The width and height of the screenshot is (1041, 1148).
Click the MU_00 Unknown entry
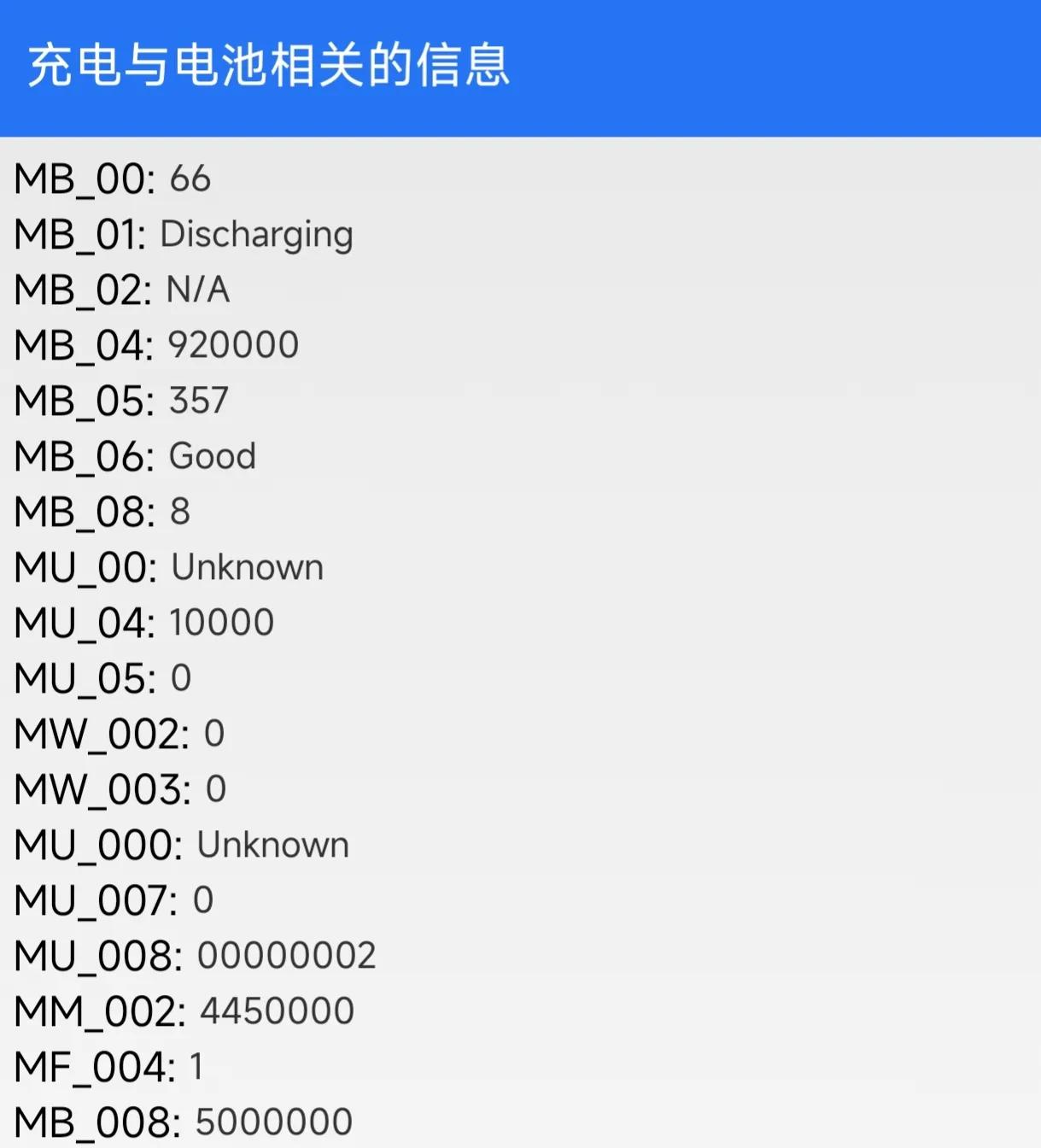point(247,567)
